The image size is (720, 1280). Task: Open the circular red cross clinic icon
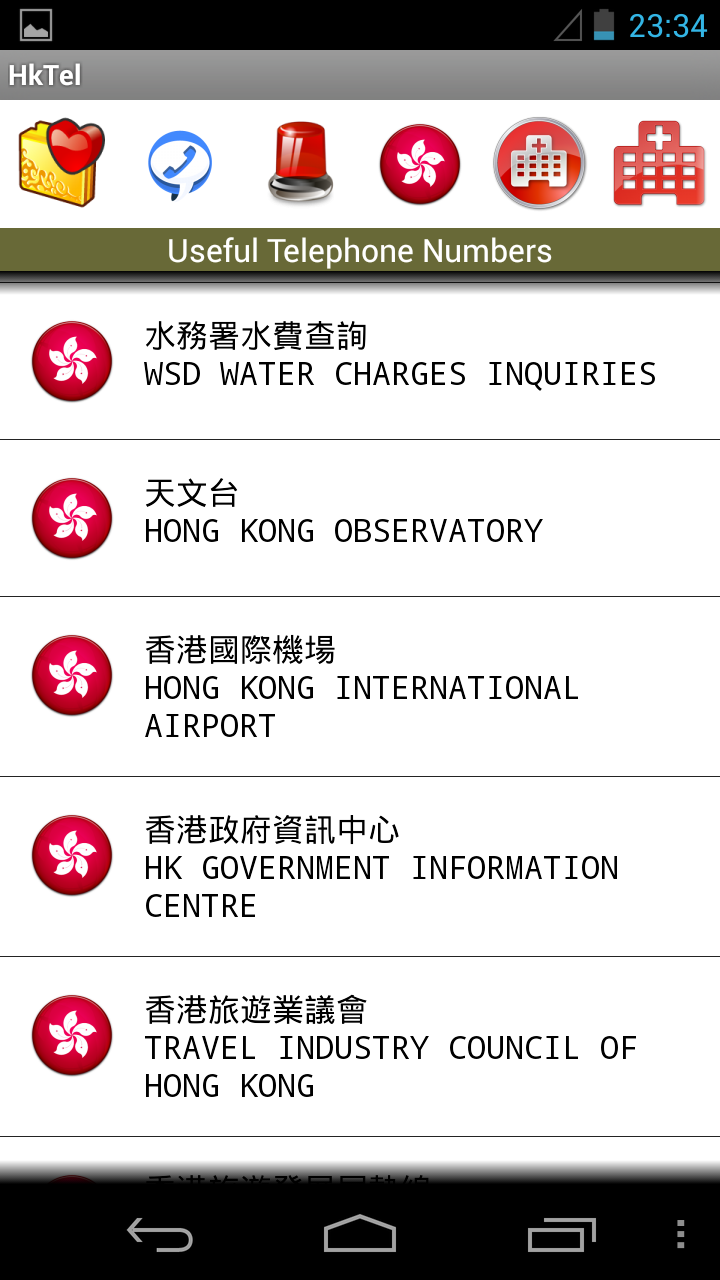(539, 163)
